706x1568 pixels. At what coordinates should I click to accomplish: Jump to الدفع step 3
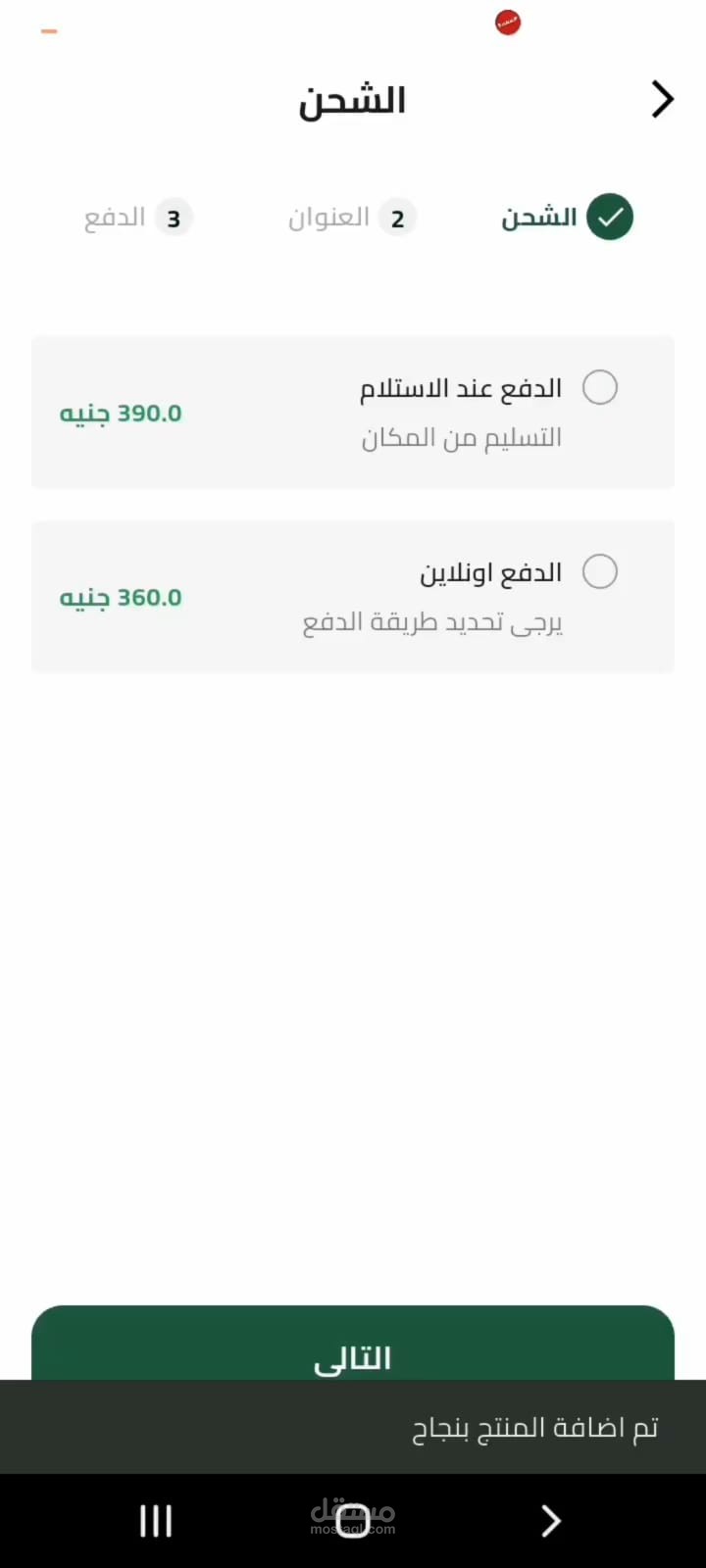click(x=138, y=218)
